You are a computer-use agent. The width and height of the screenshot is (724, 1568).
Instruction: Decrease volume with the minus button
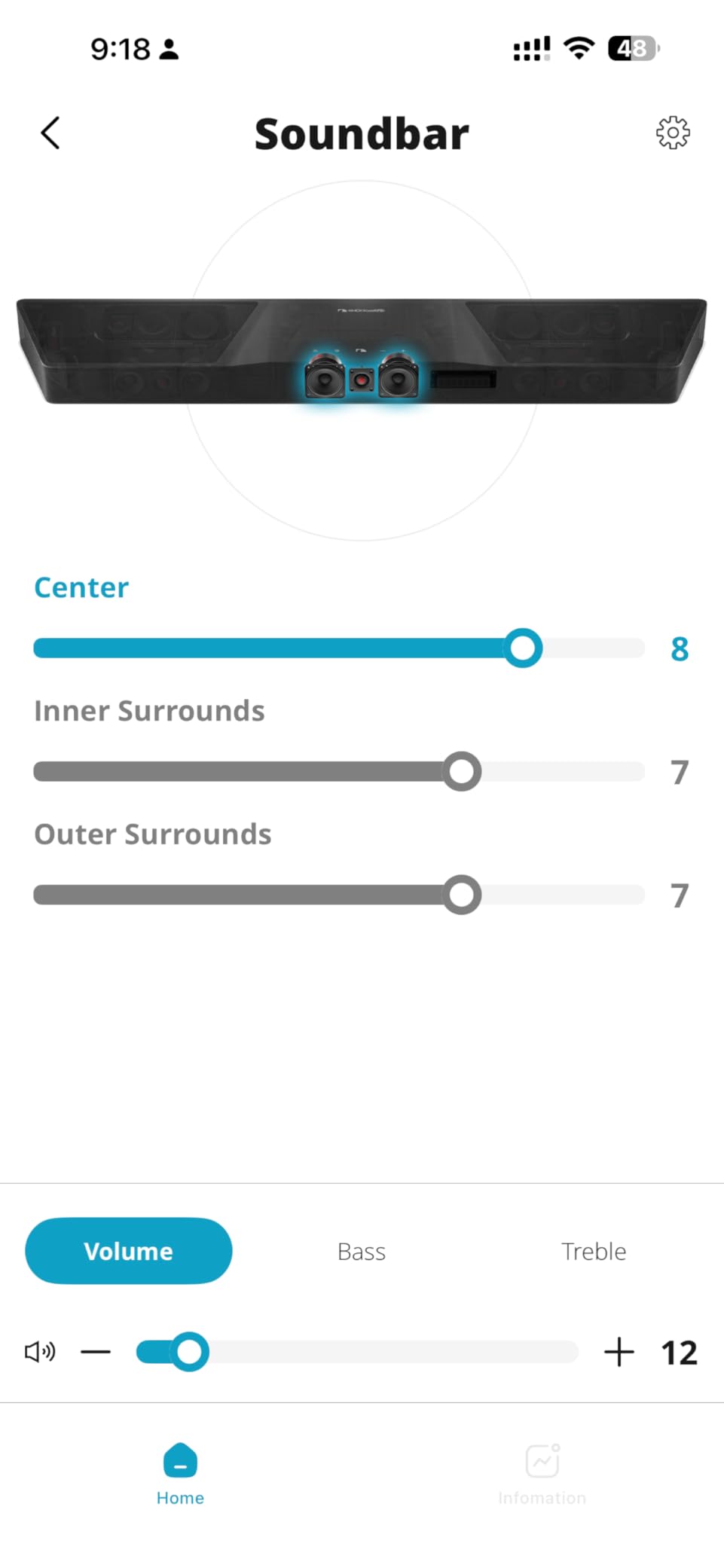[96, 1352]
